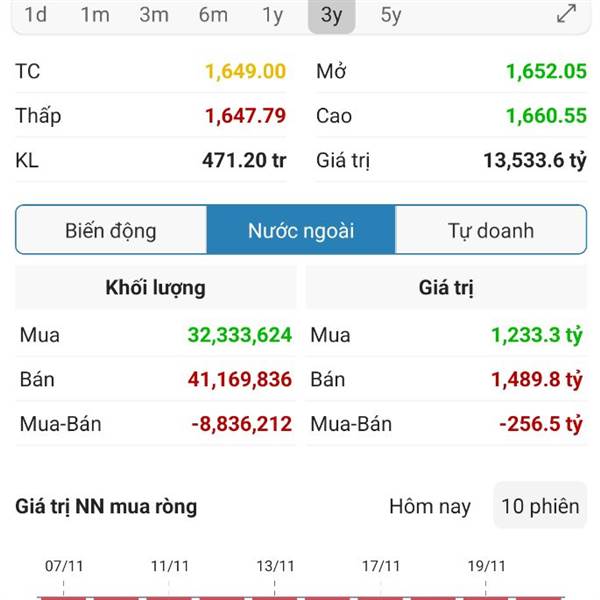Switch chart to 5y range
The image size is (600, 600).
tap(391, 15)
